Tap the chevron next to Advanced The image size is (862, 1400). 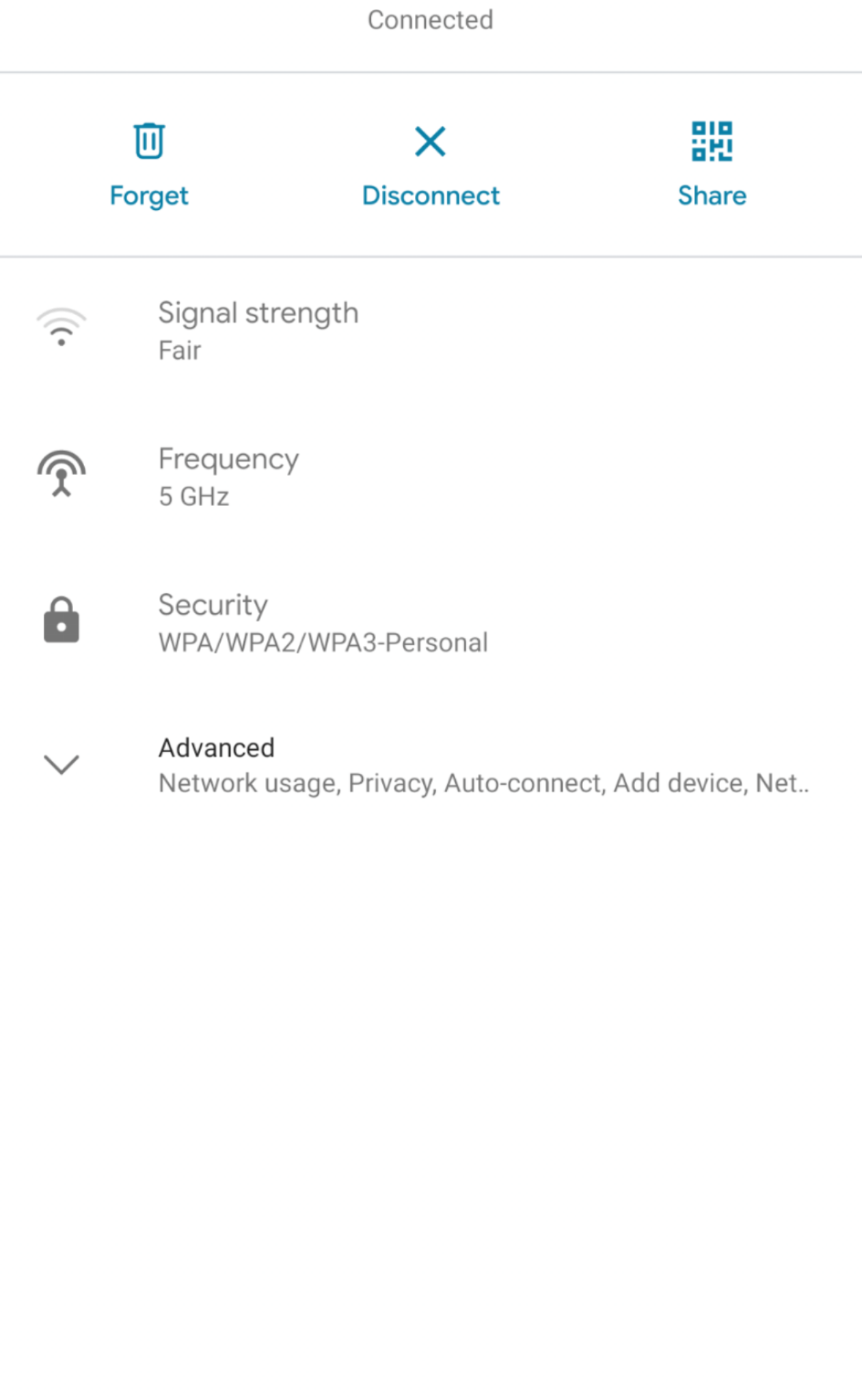click(x=62, y=765)
